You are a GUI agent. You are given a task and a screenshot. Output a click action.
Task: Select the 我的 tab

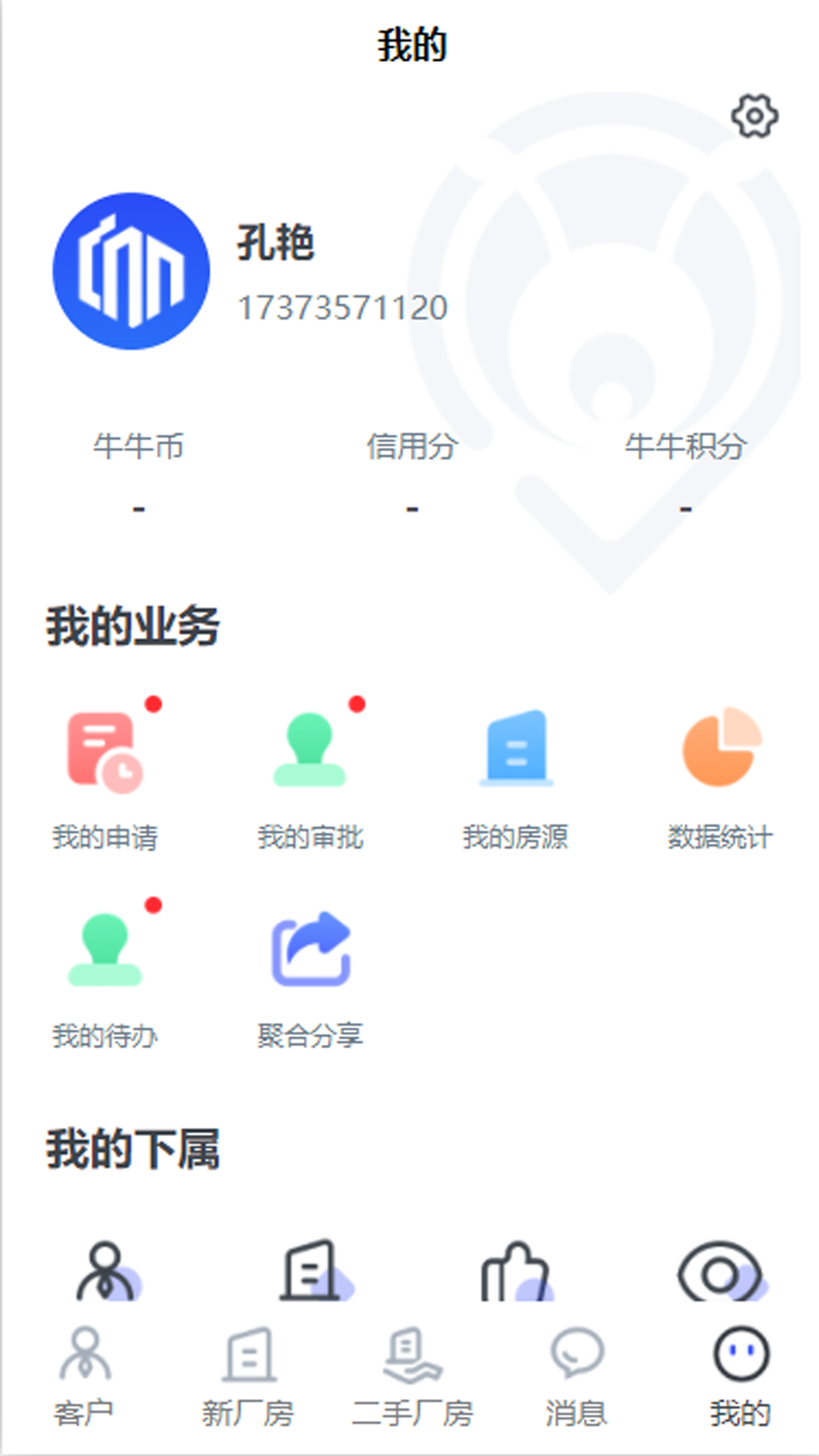[x=741, y=1376]
